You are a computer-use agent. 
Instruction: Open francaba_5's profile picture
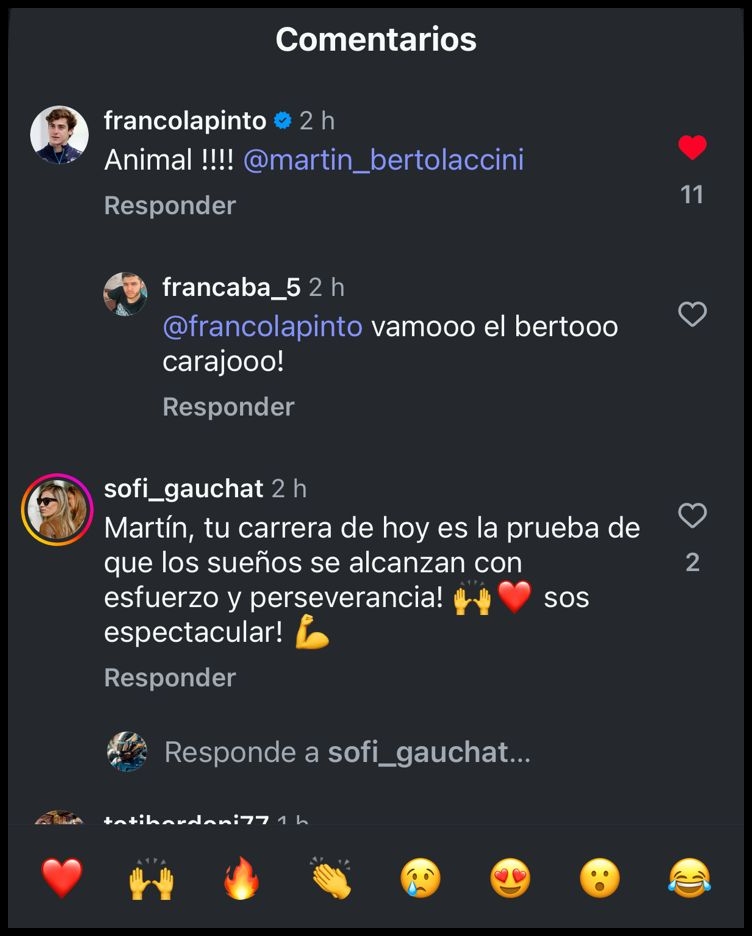(x=126, y=294)
